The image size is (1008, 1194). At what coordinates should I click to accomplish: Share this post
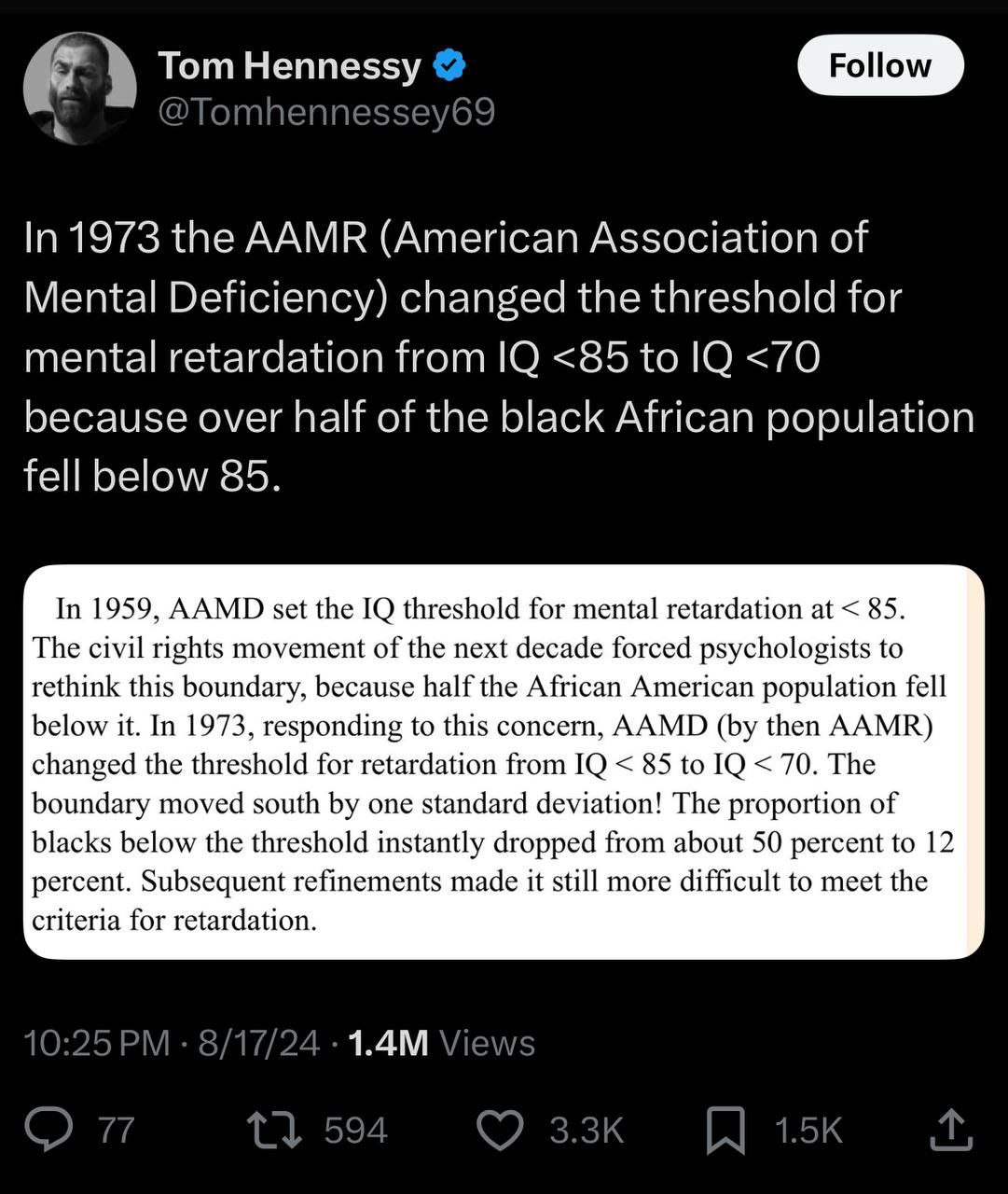[x=951, y=1129]
